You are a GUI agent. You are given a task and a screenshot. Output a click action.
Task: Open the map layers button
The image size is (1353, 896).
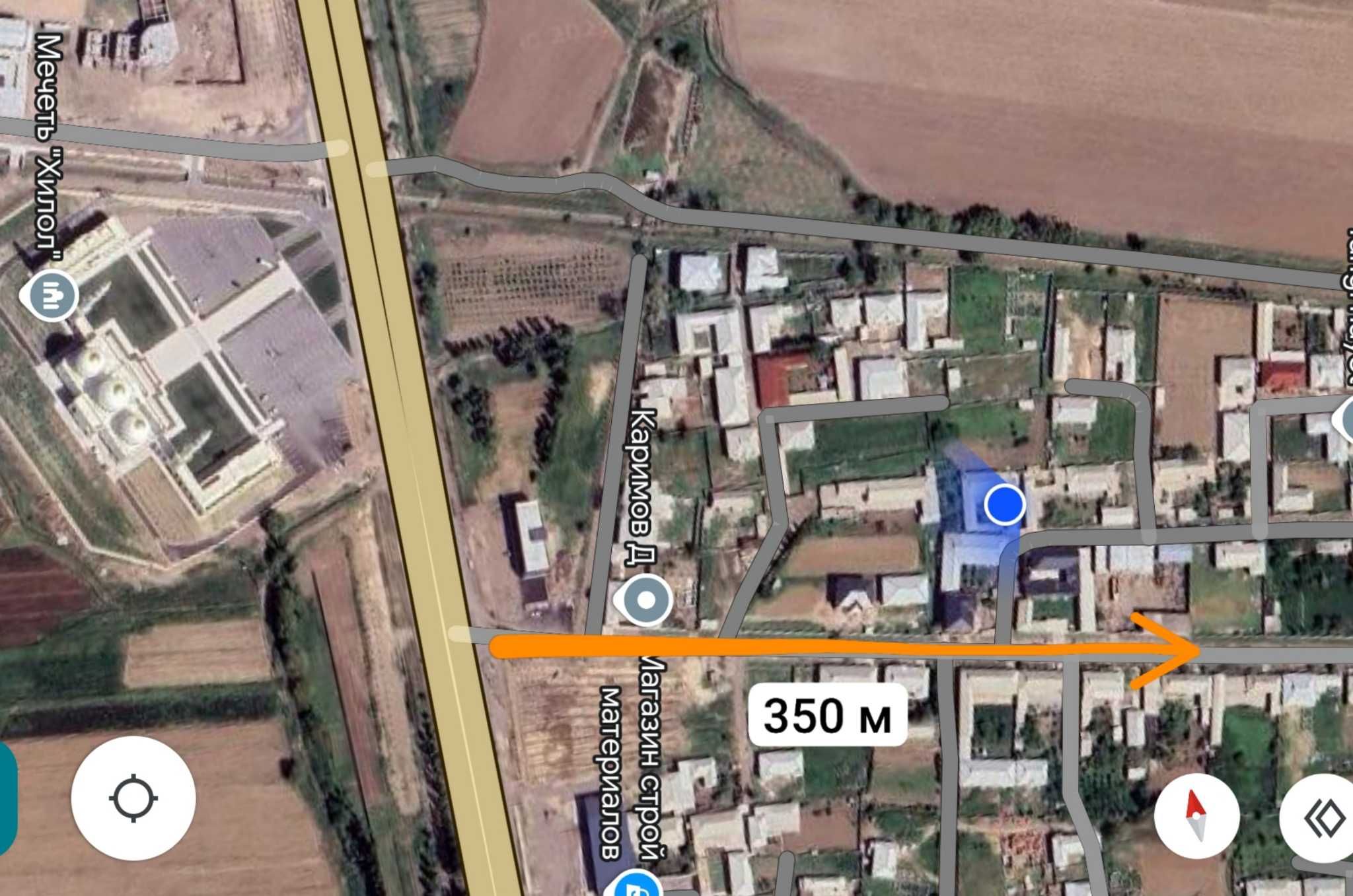click(x=1323, y=817)
